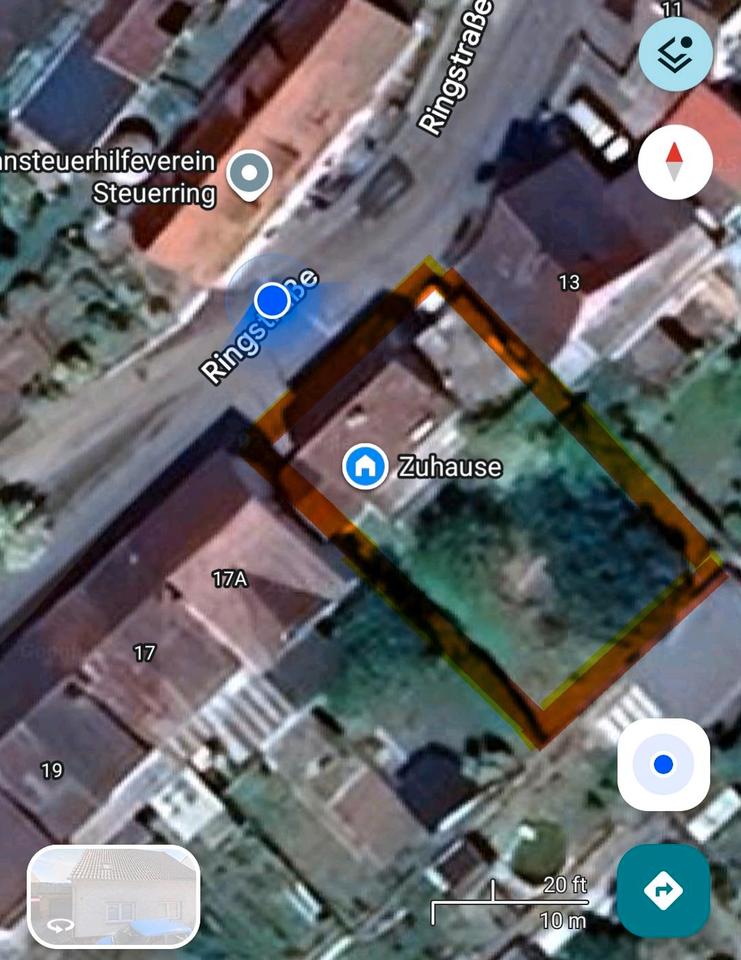
Task: Open the Steuerring place marker
Action: point(249,176)
